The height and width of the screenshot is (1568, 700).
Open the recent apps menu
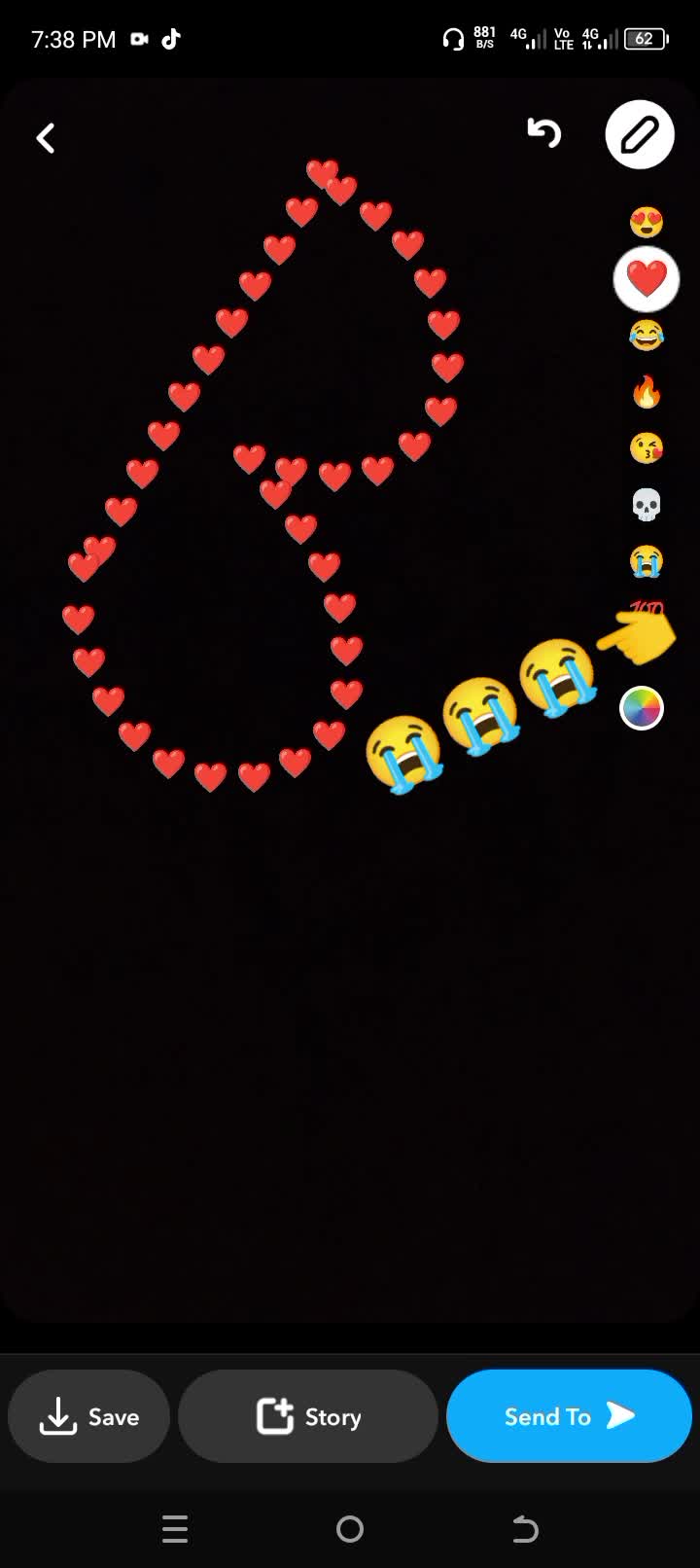(x=175, y=1529)
